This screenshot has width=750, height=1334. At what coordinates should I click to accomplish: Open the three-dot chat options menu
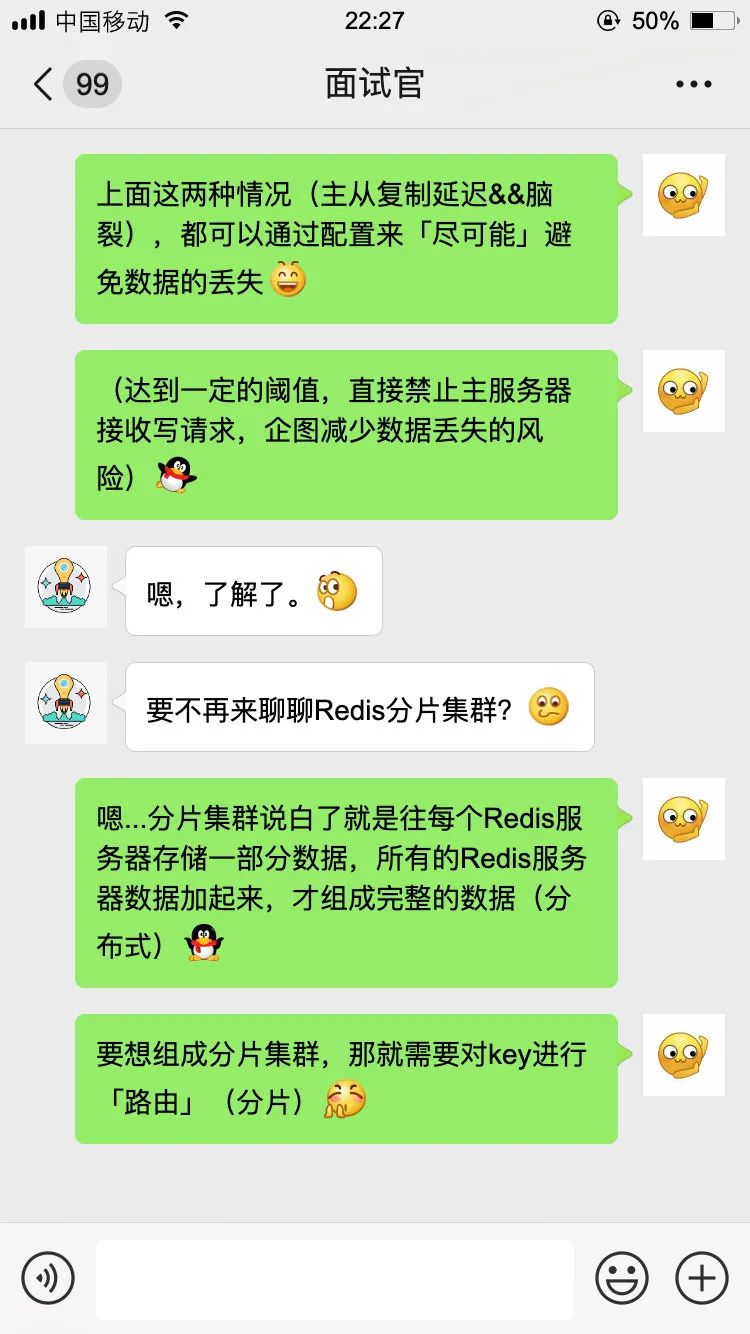[x=693, y=84]
